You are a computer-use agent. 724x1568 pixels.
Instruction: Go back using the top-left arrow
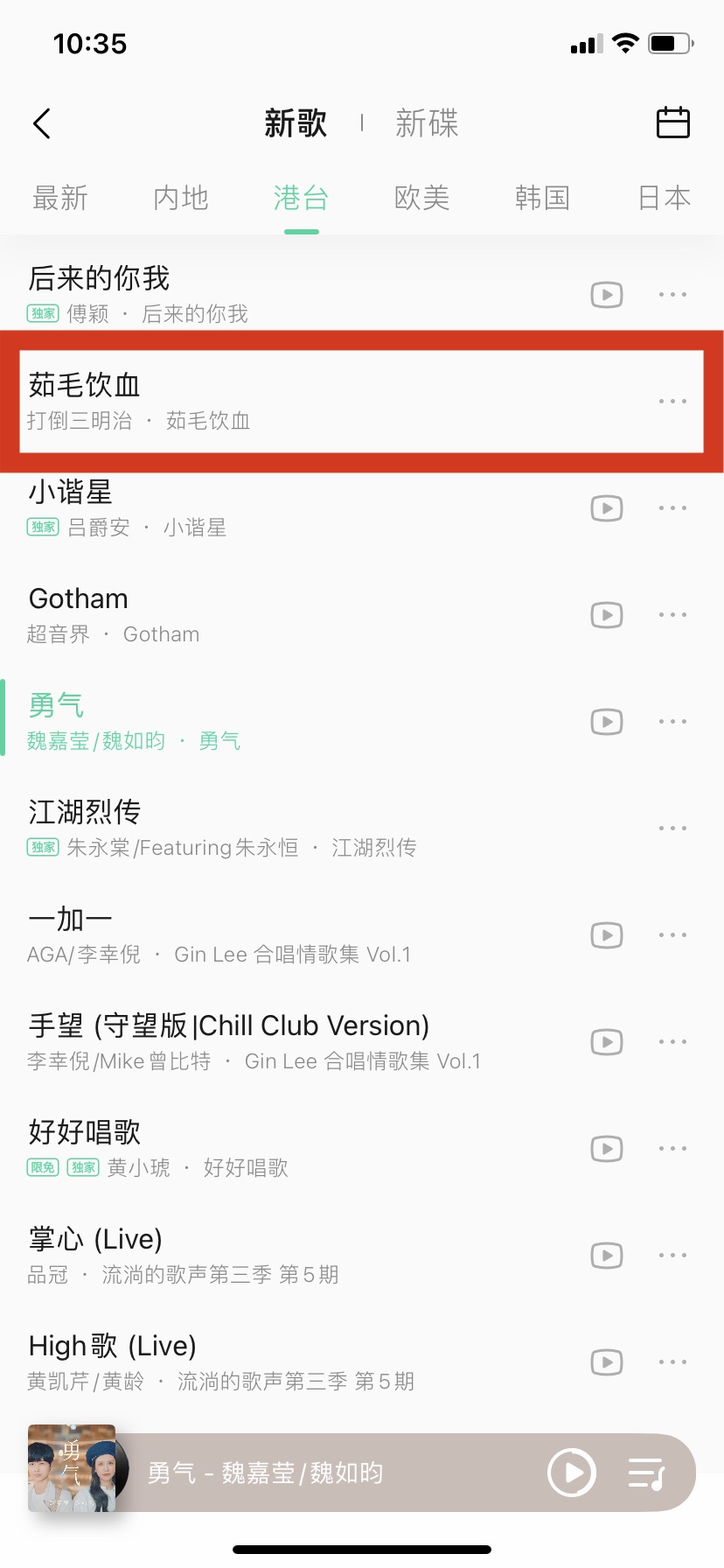42,123
